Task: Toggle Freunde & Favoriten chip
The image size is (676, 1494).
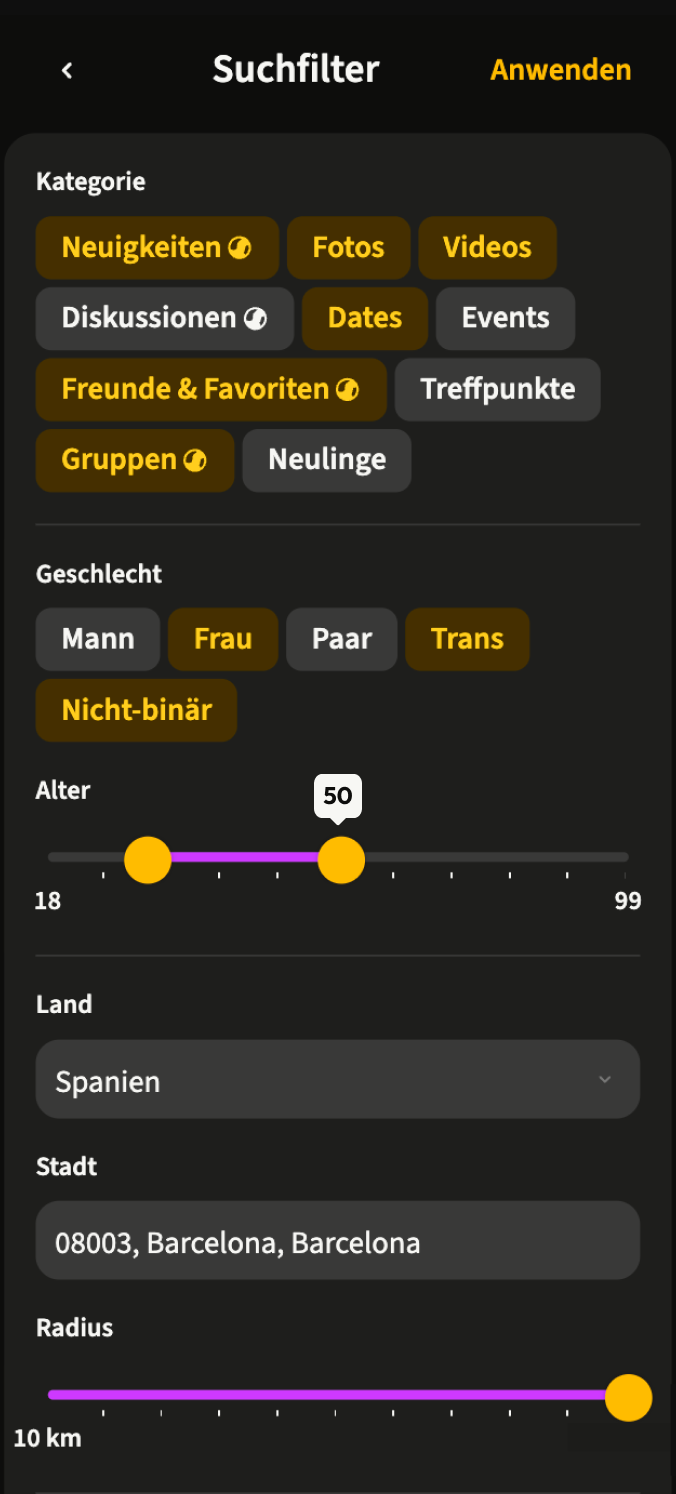Action: [210, 389]
